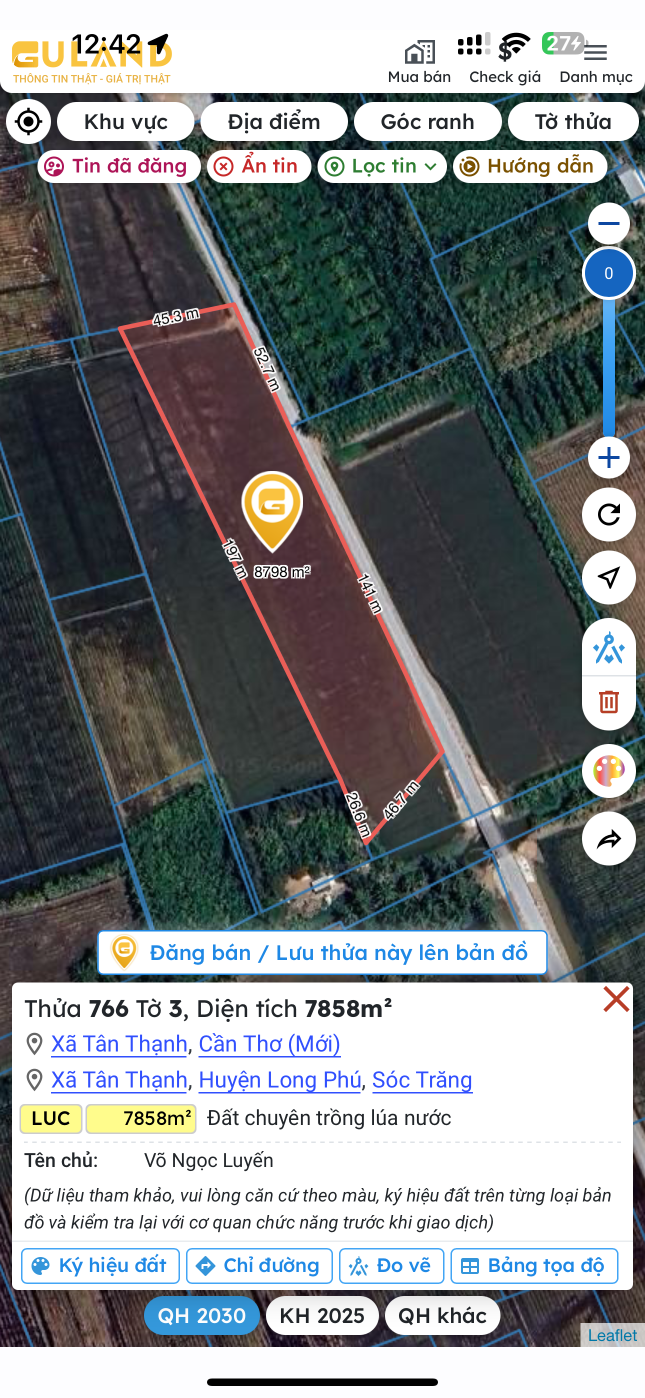Close the plot 766 info panel

click(x=616, y=999)
